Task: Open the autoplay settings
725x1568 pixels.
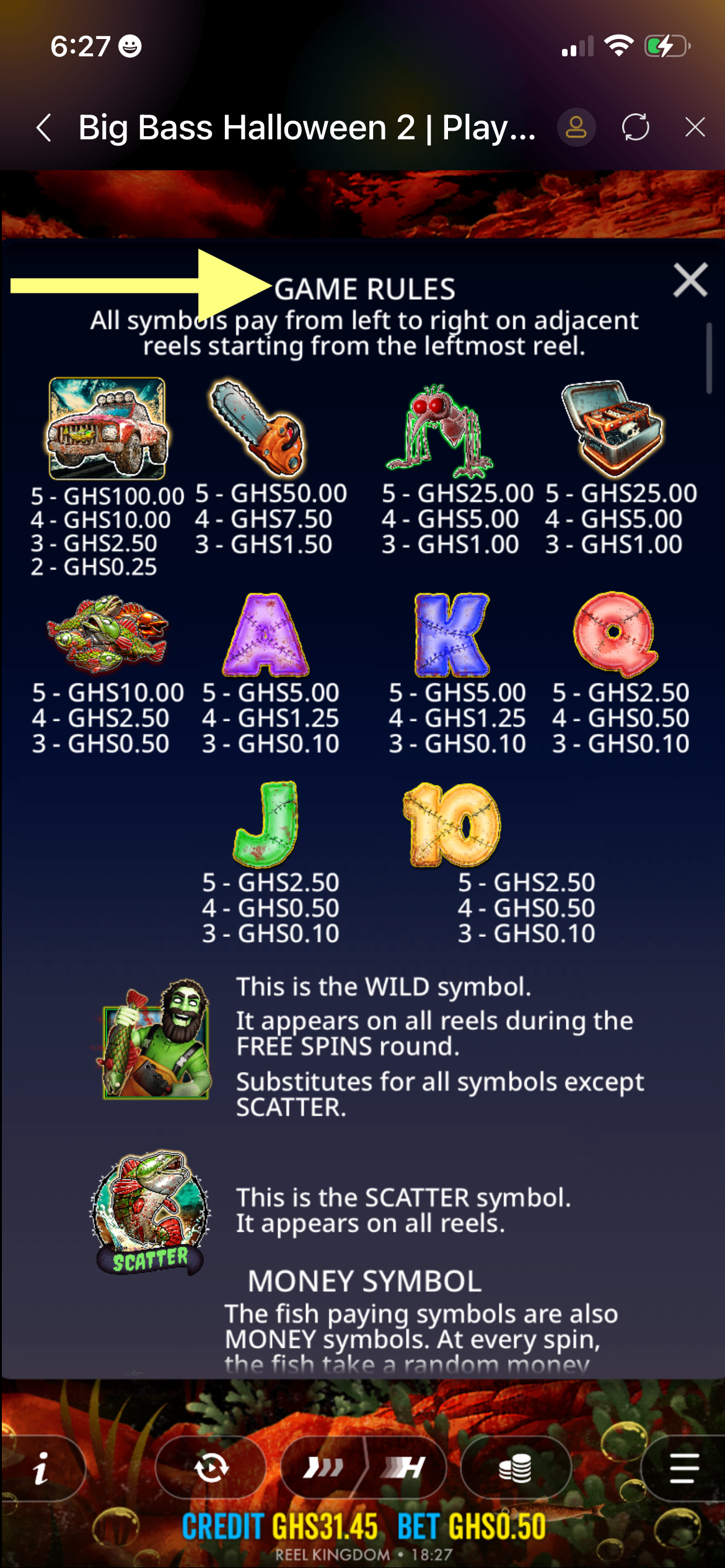Action: pos(211,1468)
